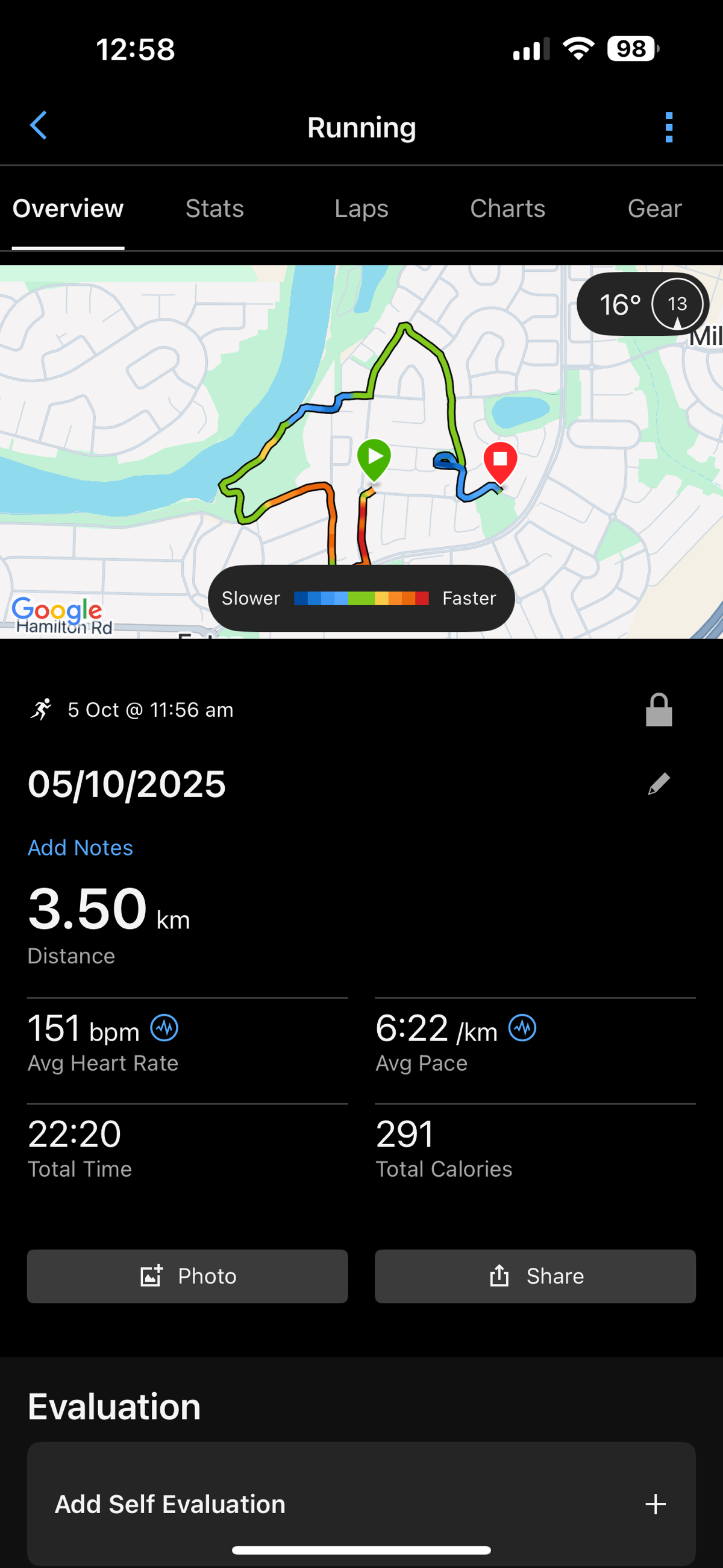Image resolution: width=723 pixels, height=1568 pixels.
Task: Open the Charts tab
Action: (507, 209)
